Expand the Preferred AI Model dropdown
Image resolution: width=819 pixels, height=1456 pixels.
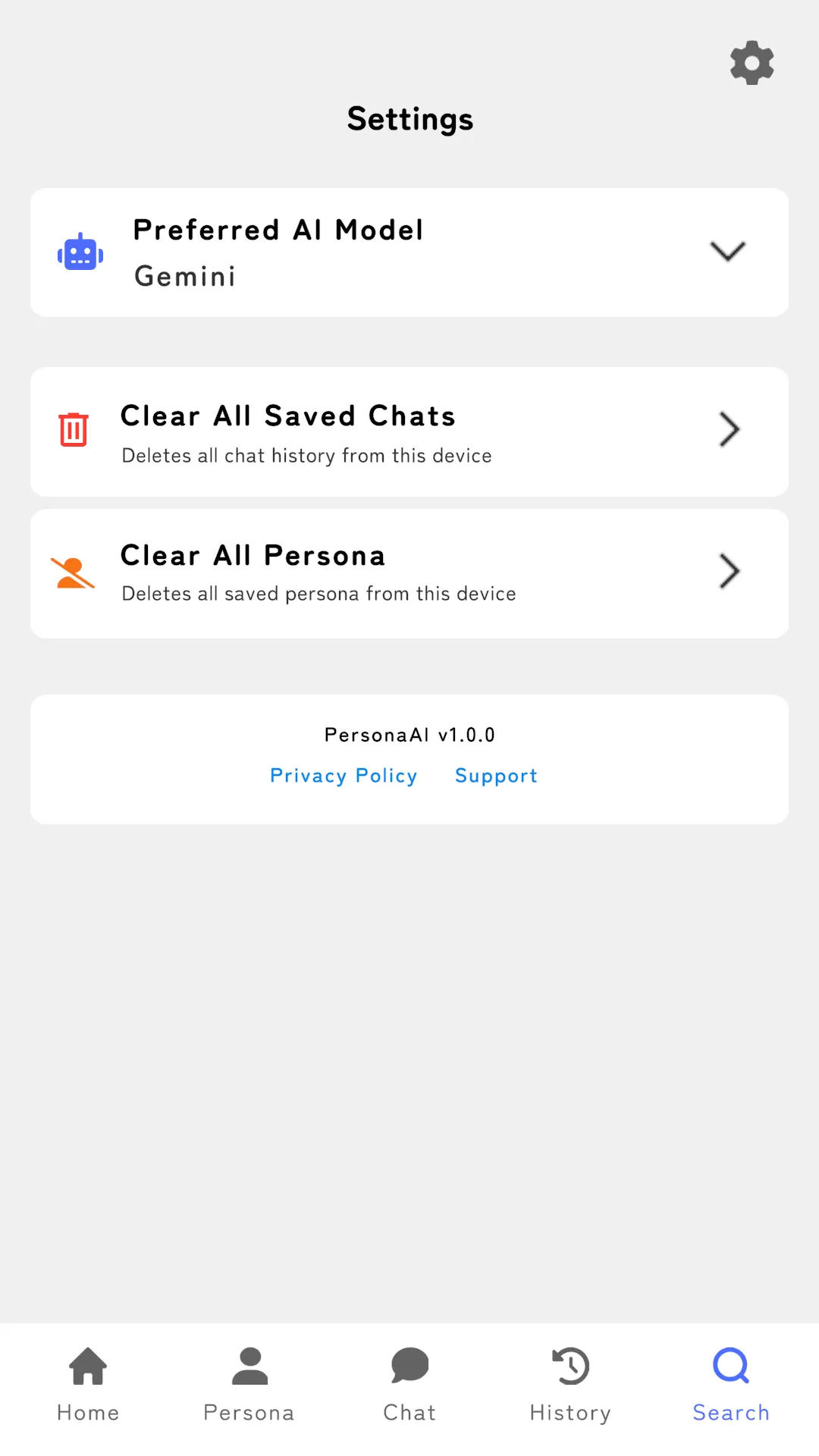(727, 253)
